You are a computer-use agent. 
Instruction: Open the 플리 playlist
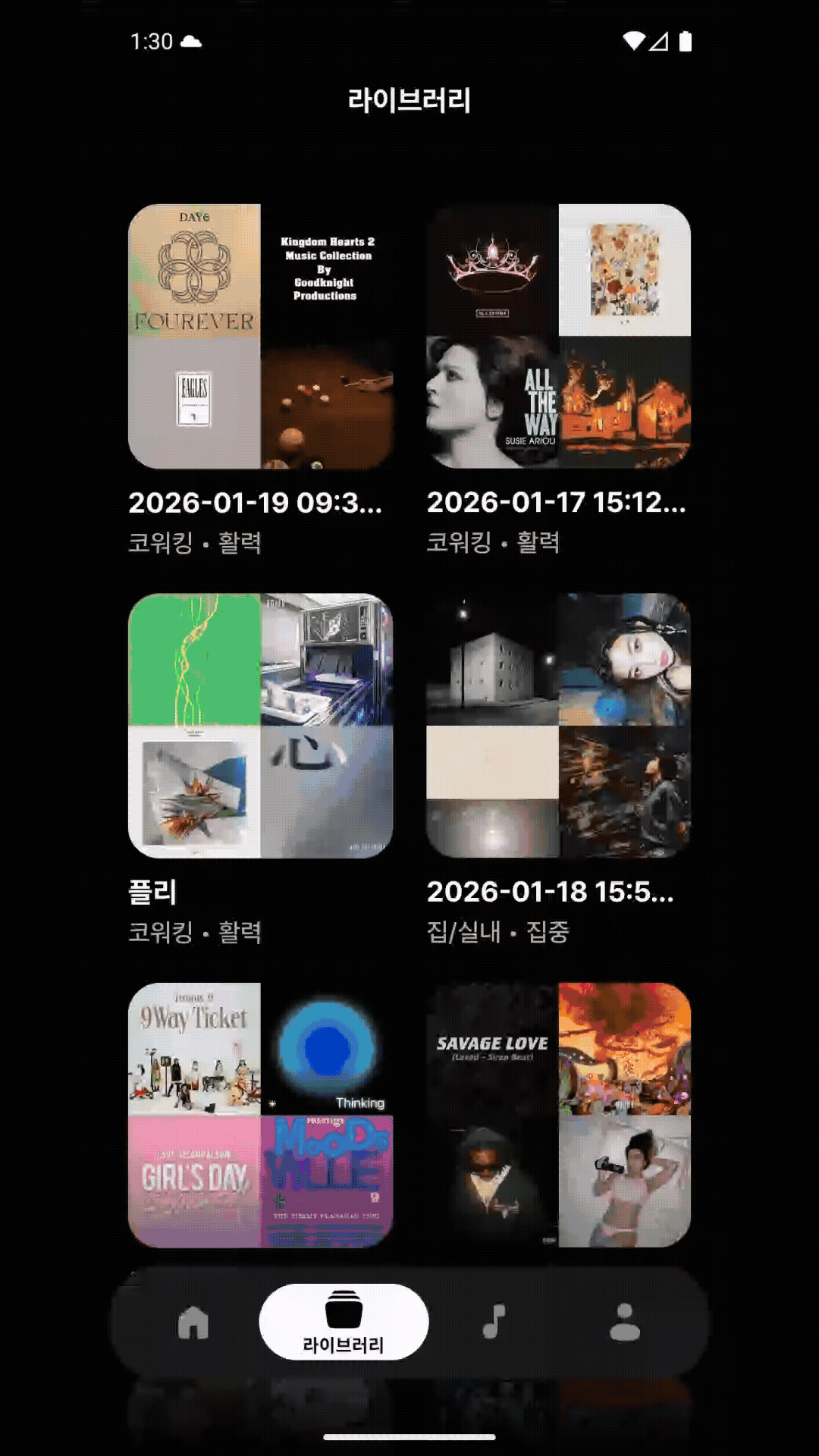click(x=260, y=726)
